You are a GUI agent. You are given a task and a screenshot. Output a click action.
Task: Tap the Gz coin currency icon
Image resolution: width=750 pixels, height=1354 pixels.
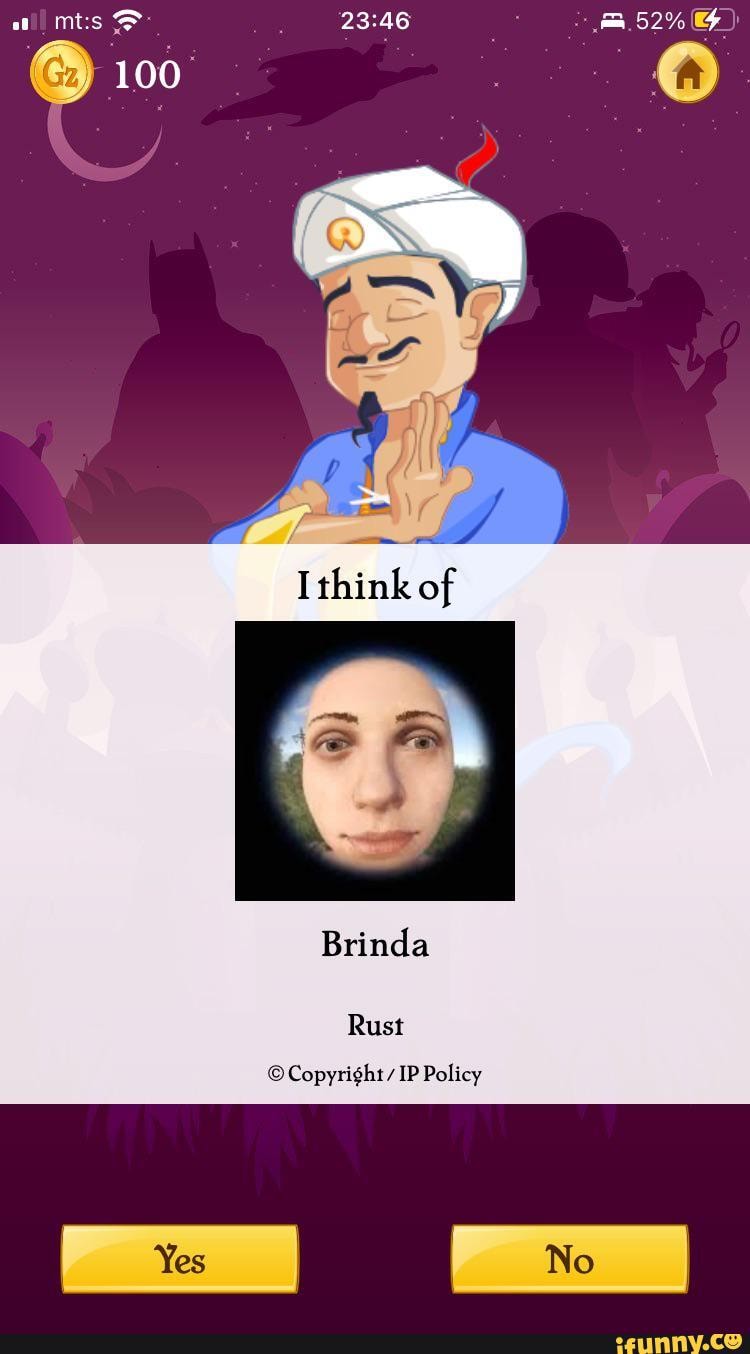(x=62, y=72)
